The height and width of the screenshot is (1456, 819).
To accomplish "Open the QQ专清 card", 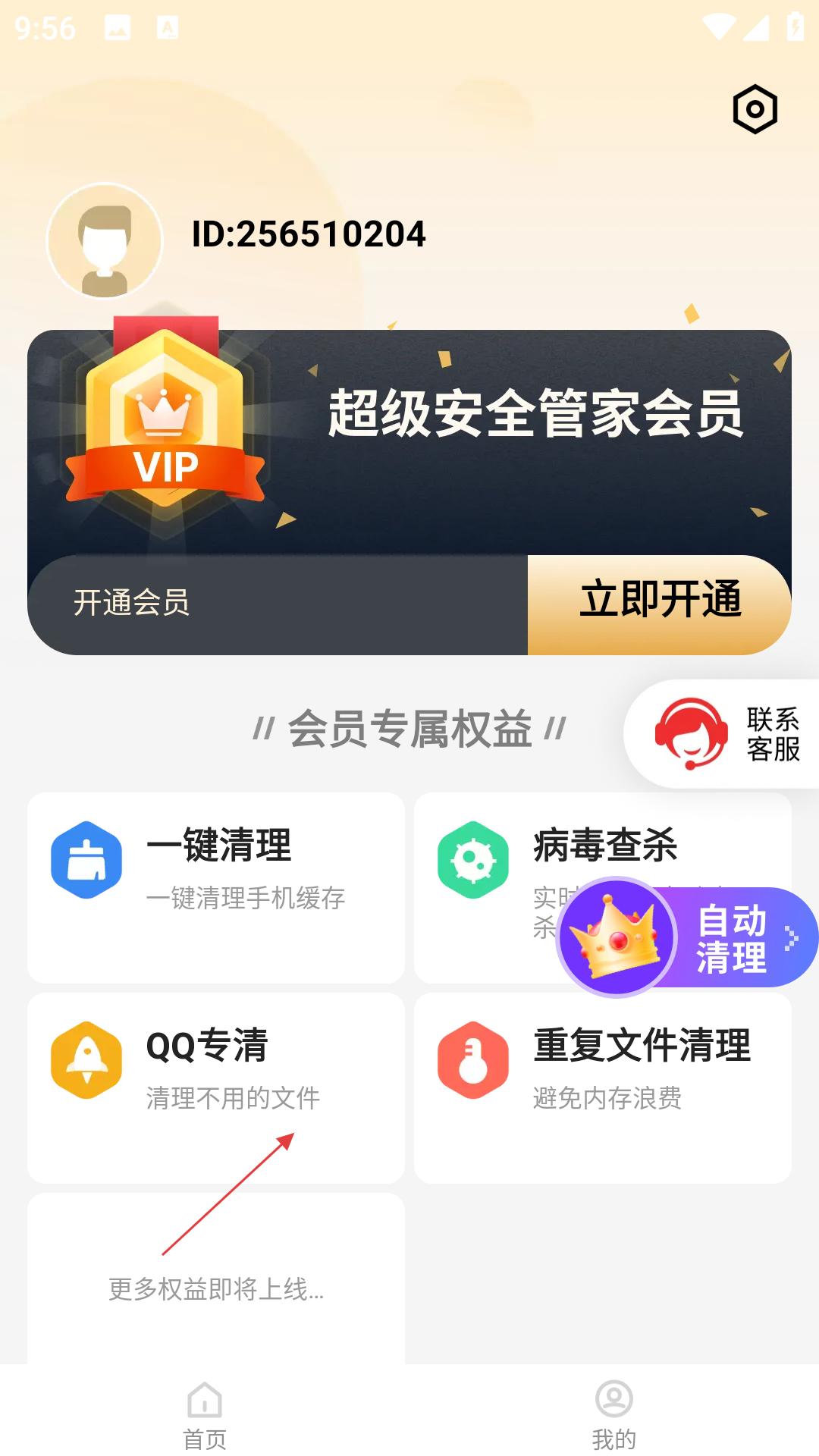I will point(216,1087).
